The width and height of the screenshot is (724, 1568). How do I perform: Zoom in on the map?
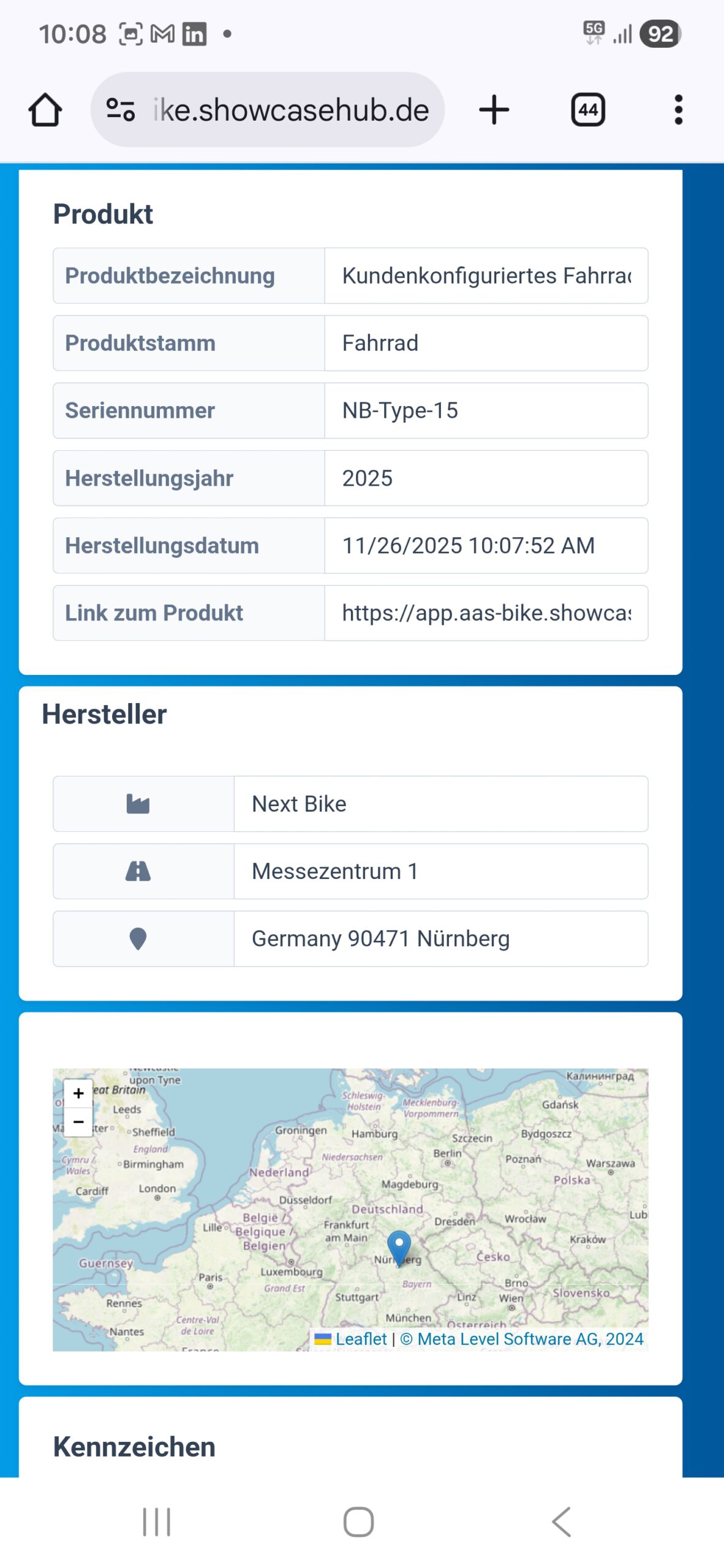[x=78, y=1093]
